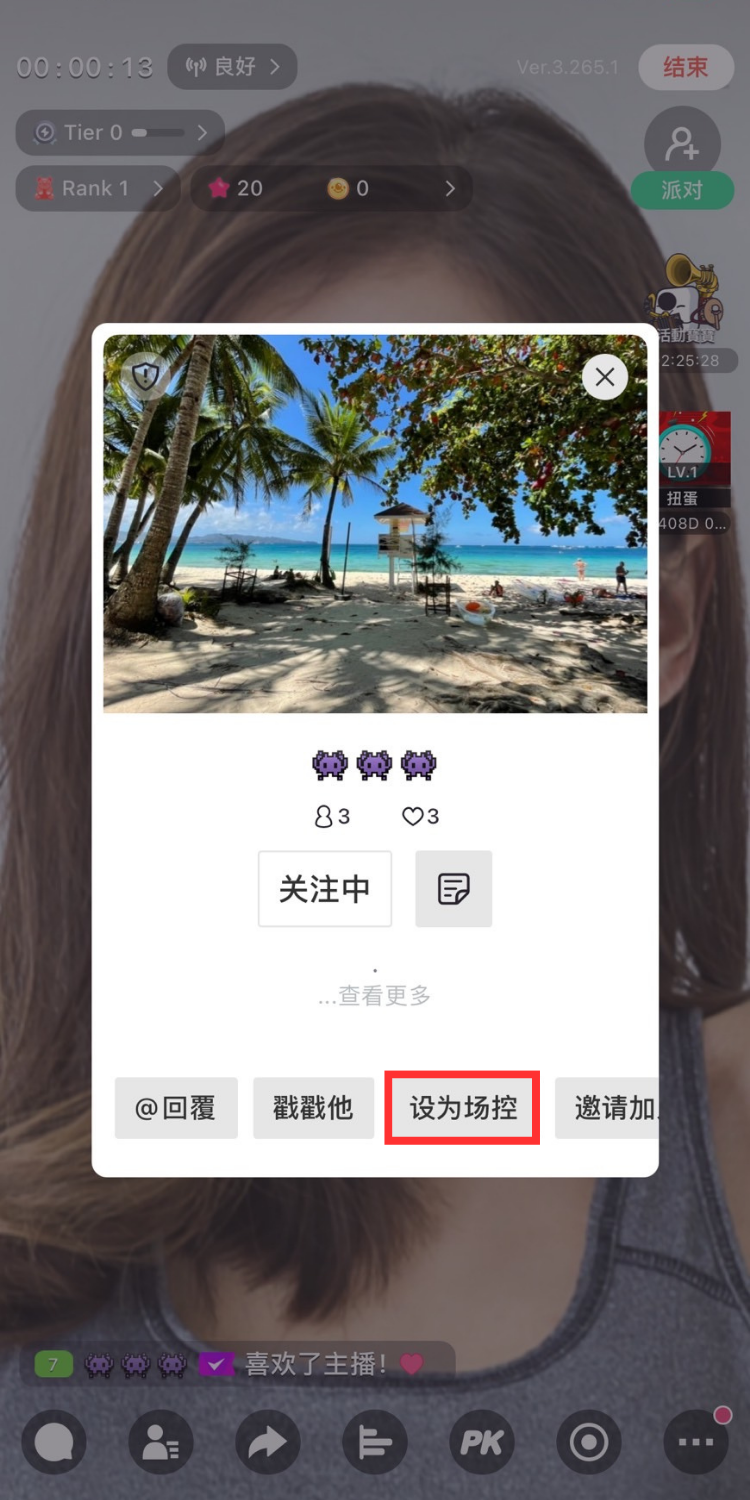Open the note icon beside 关注中
This screenshot has width=750, height=1500.
pyautogui.click(x=454, y=889)
